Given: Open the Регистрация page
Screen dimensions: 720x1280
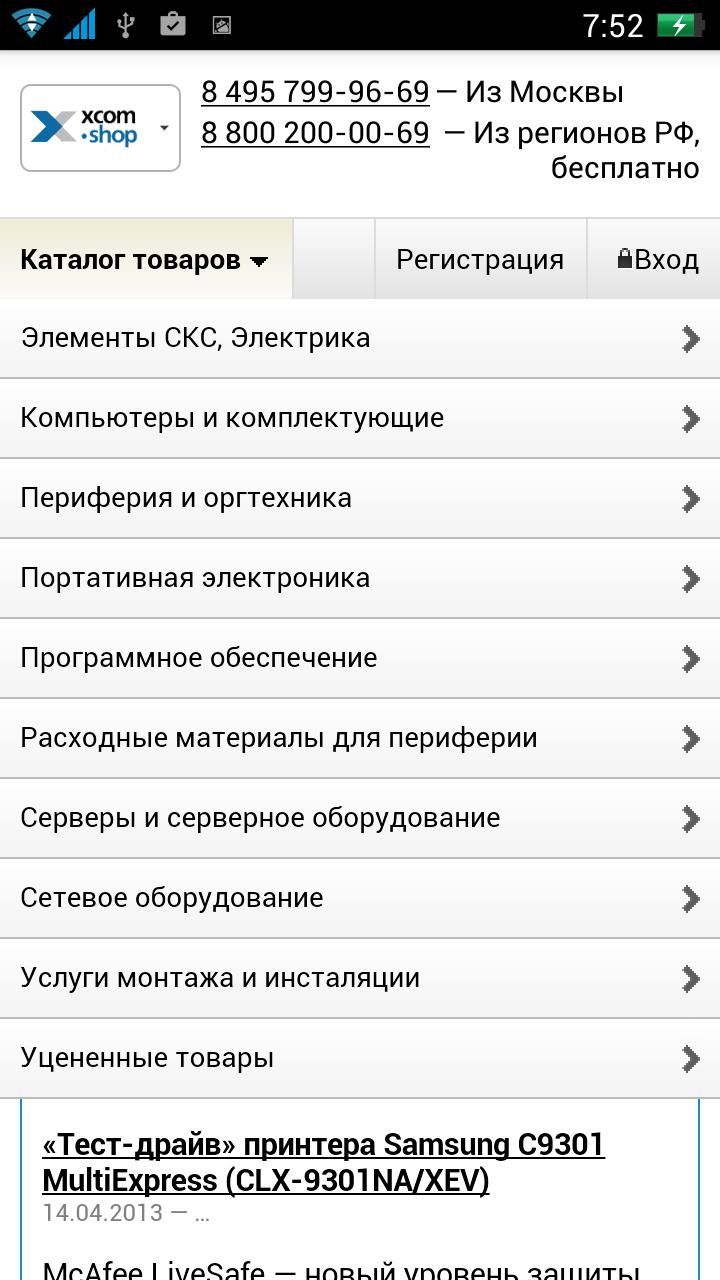Looking at the screenshot, I should (480, 260).
